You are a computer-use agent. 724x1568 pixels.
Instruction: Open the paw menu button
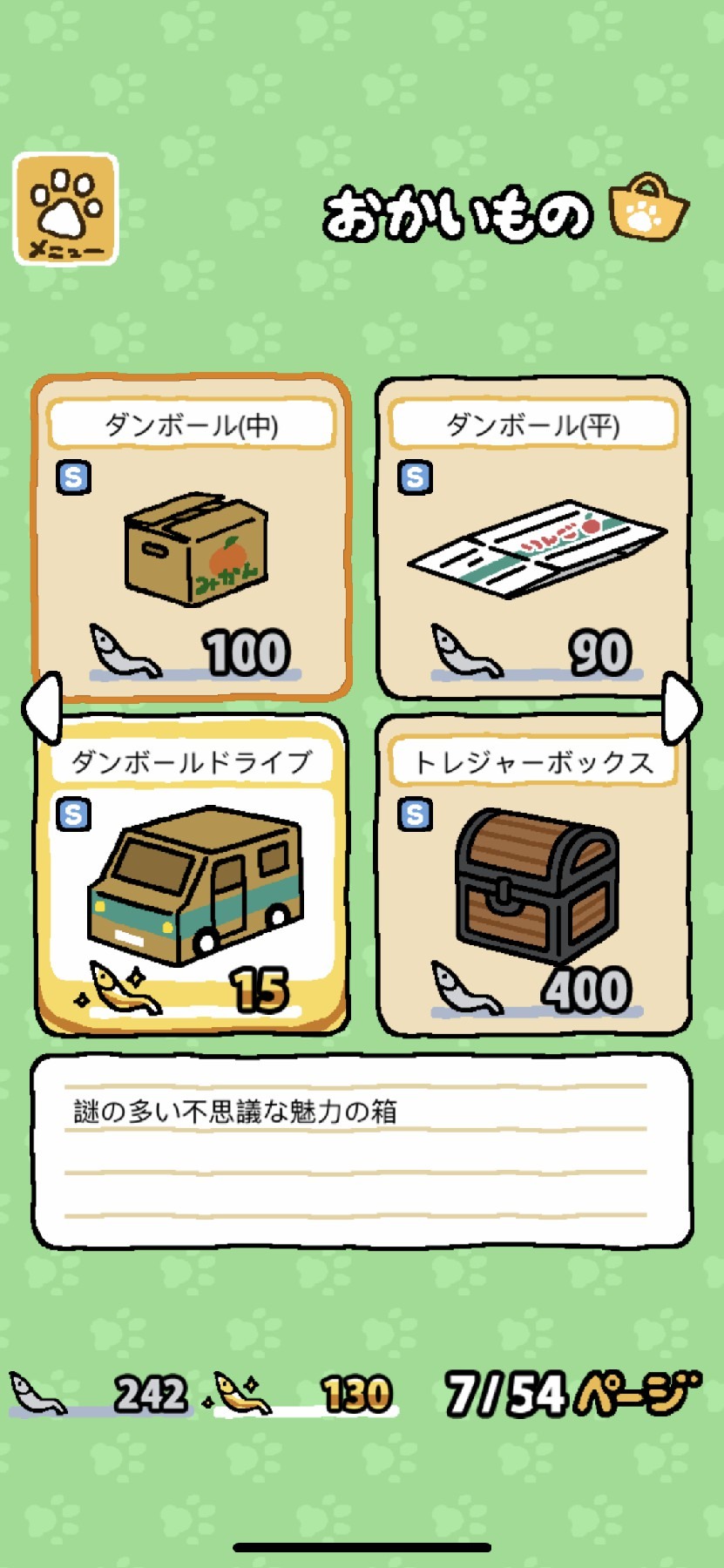click(x=65, y=209)
